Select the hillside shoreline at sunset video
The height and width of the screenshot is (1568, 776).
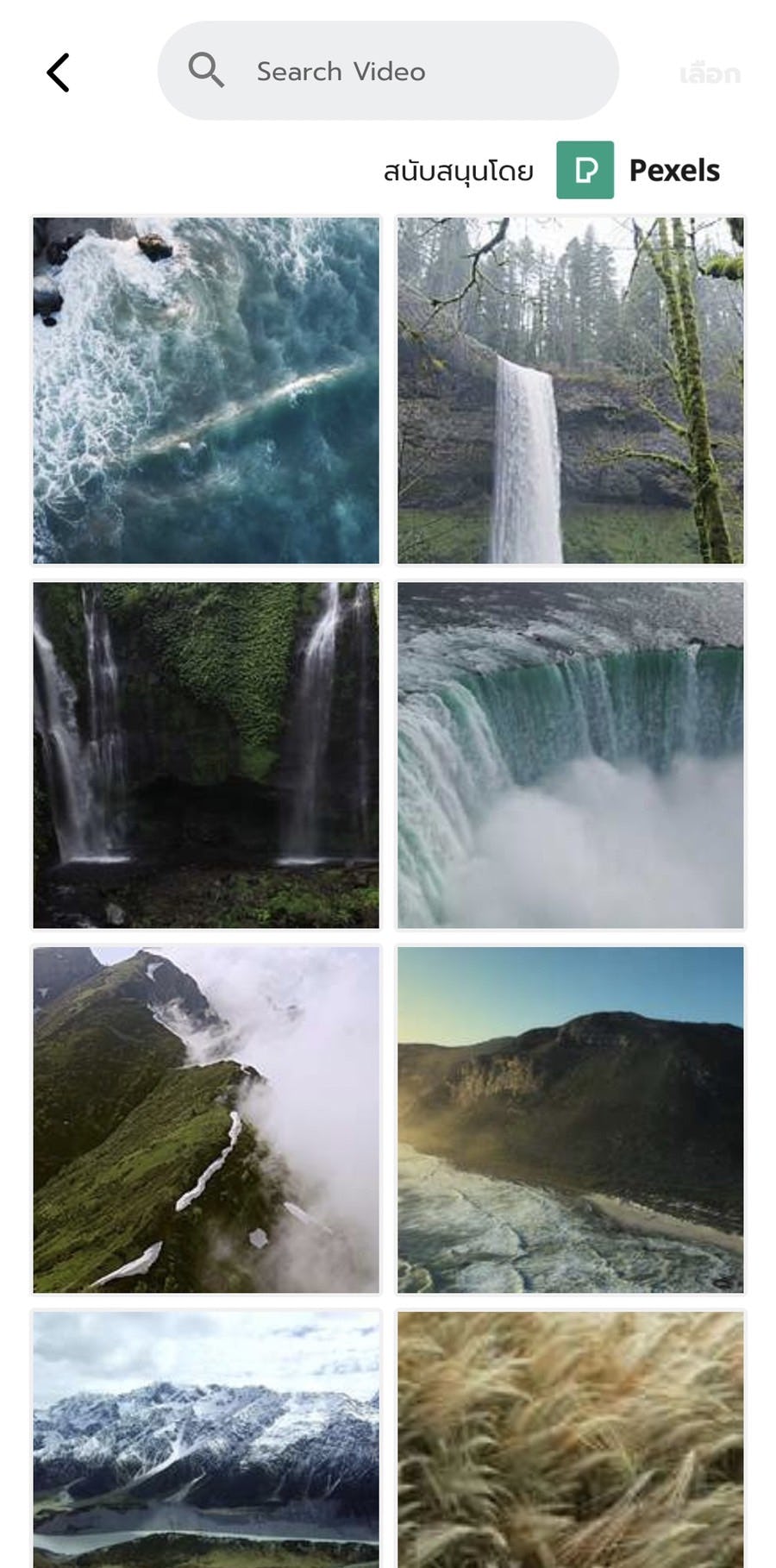point(570,1120)
